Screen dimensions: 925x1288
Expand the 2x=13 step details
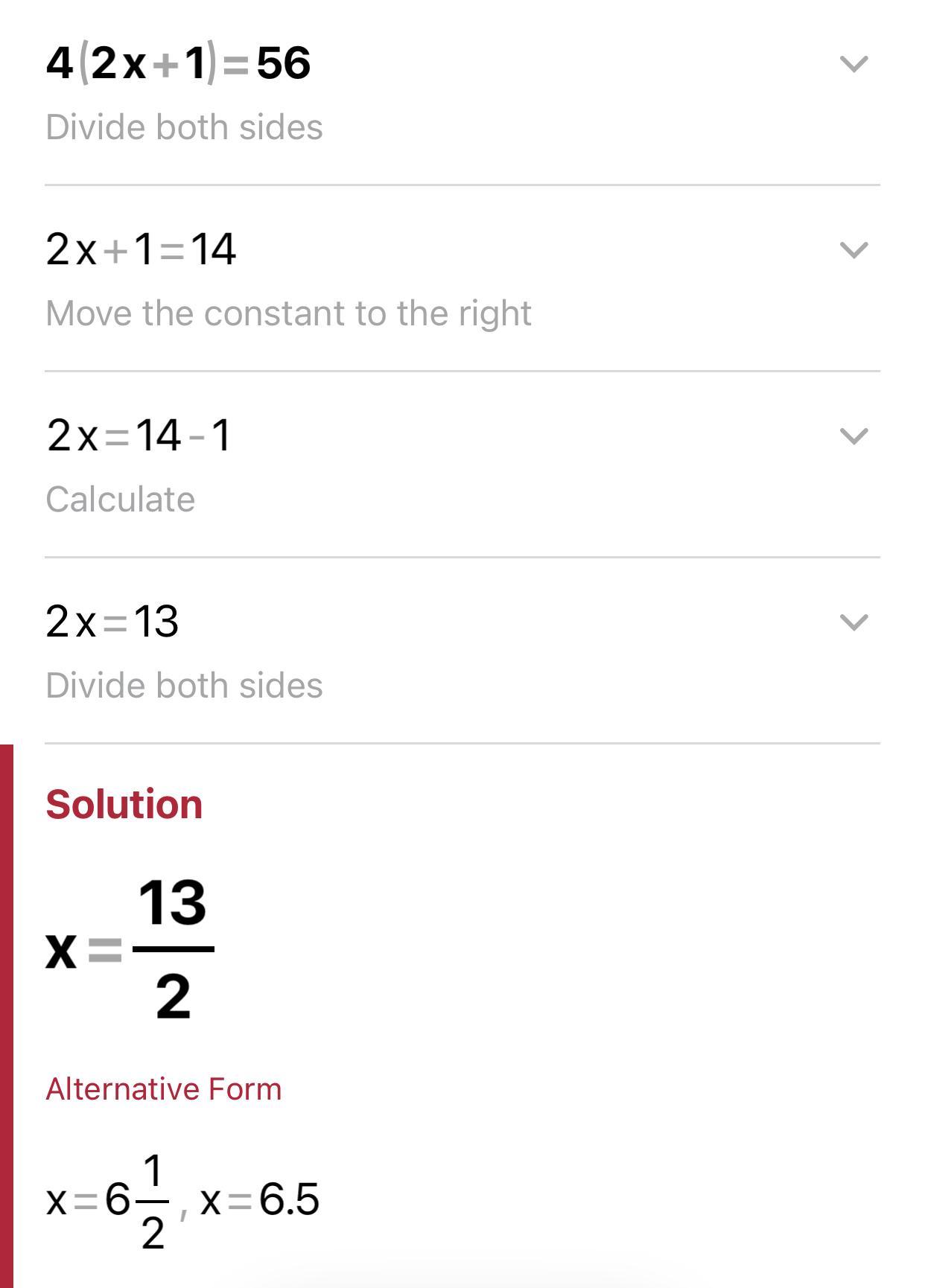(854, 622)
